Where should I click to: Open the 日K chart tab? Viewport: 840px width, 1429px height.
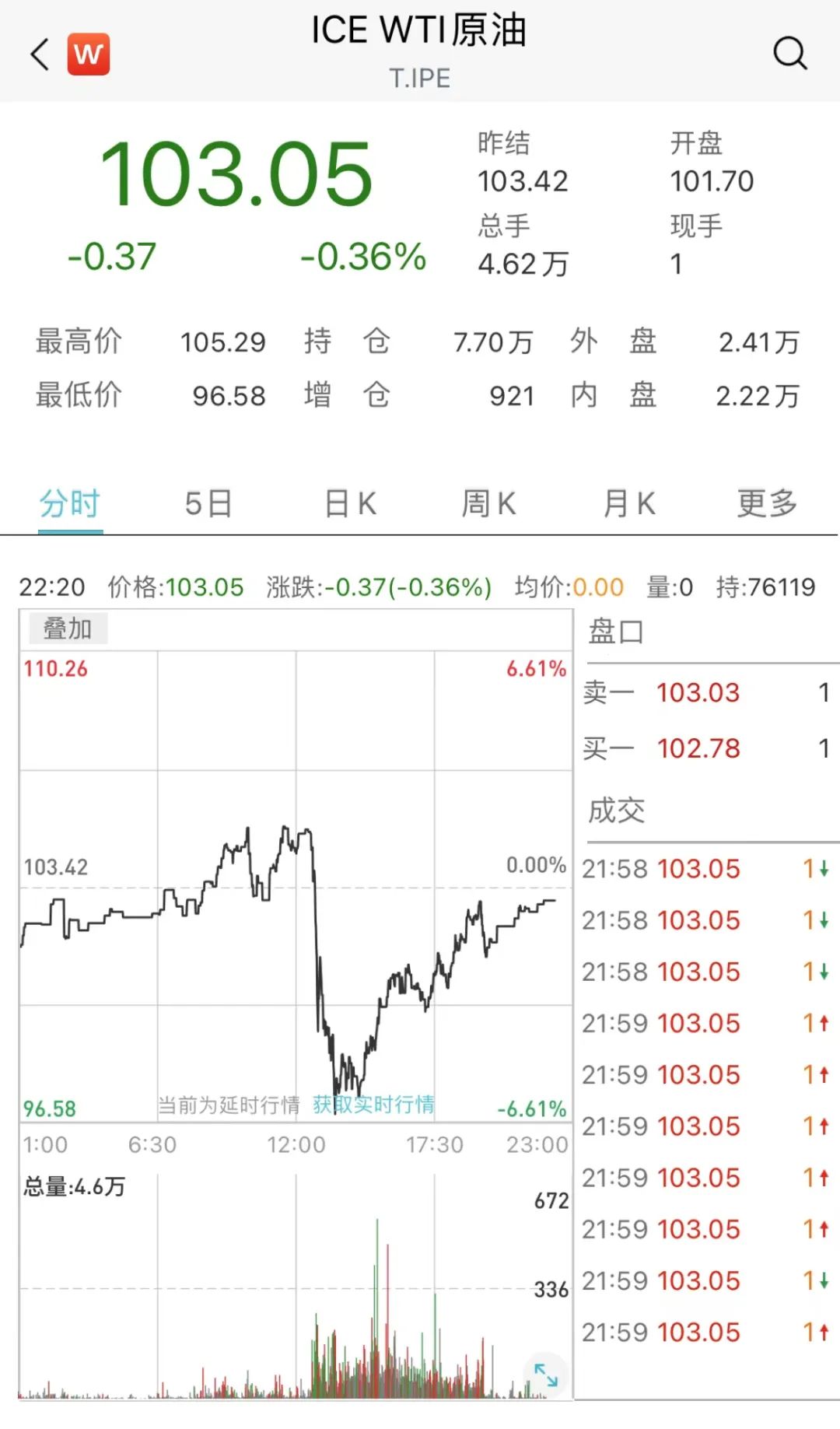[350, 503]
